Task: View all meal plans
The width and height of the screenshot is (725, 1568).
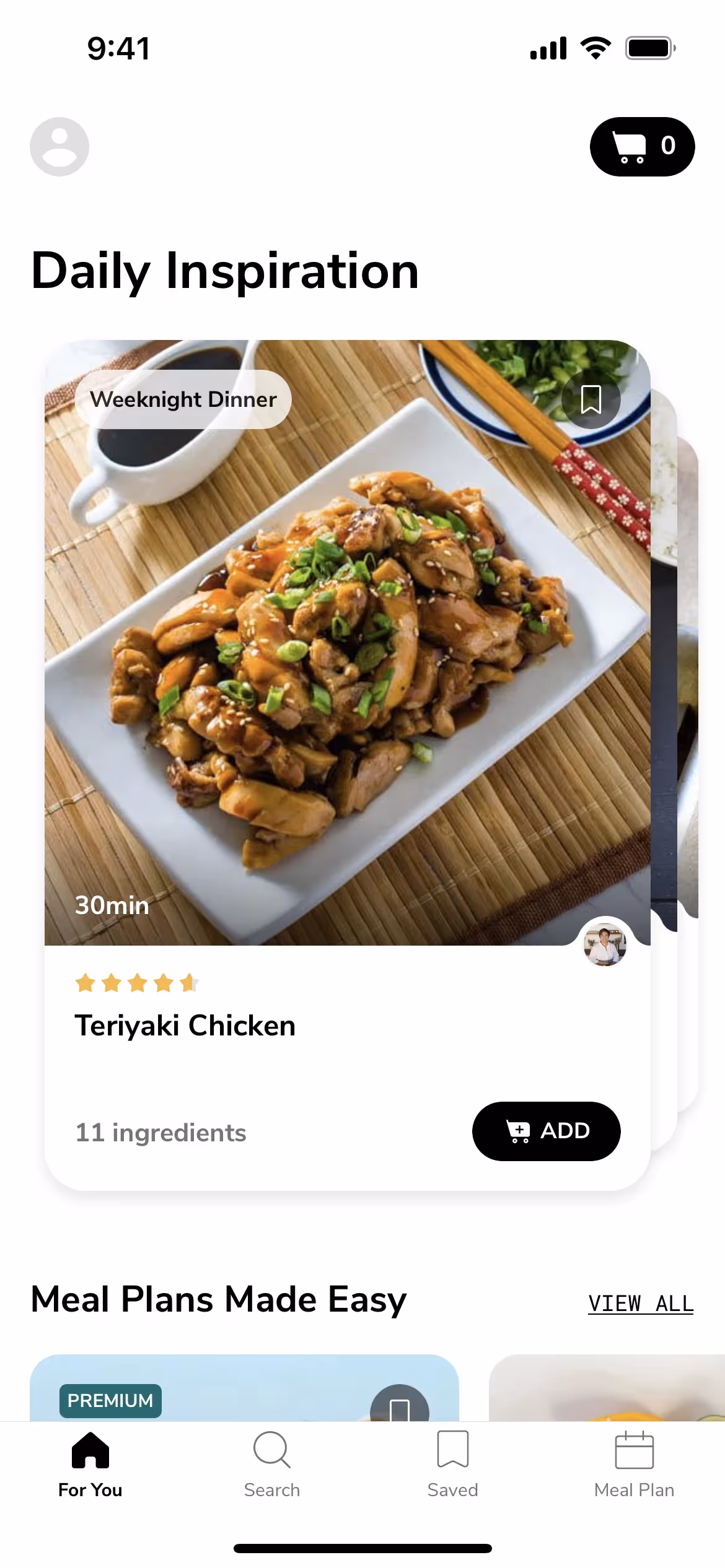Action: (x=641, y=1304)
